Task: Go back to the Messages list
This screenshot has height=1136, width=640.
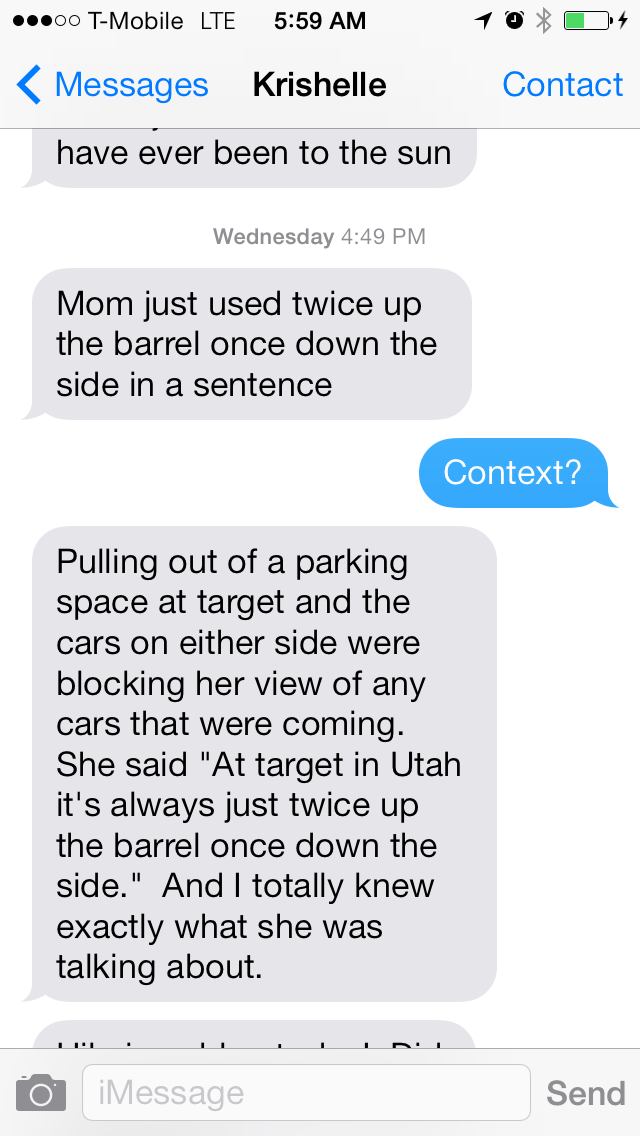Action: [112, 85]
